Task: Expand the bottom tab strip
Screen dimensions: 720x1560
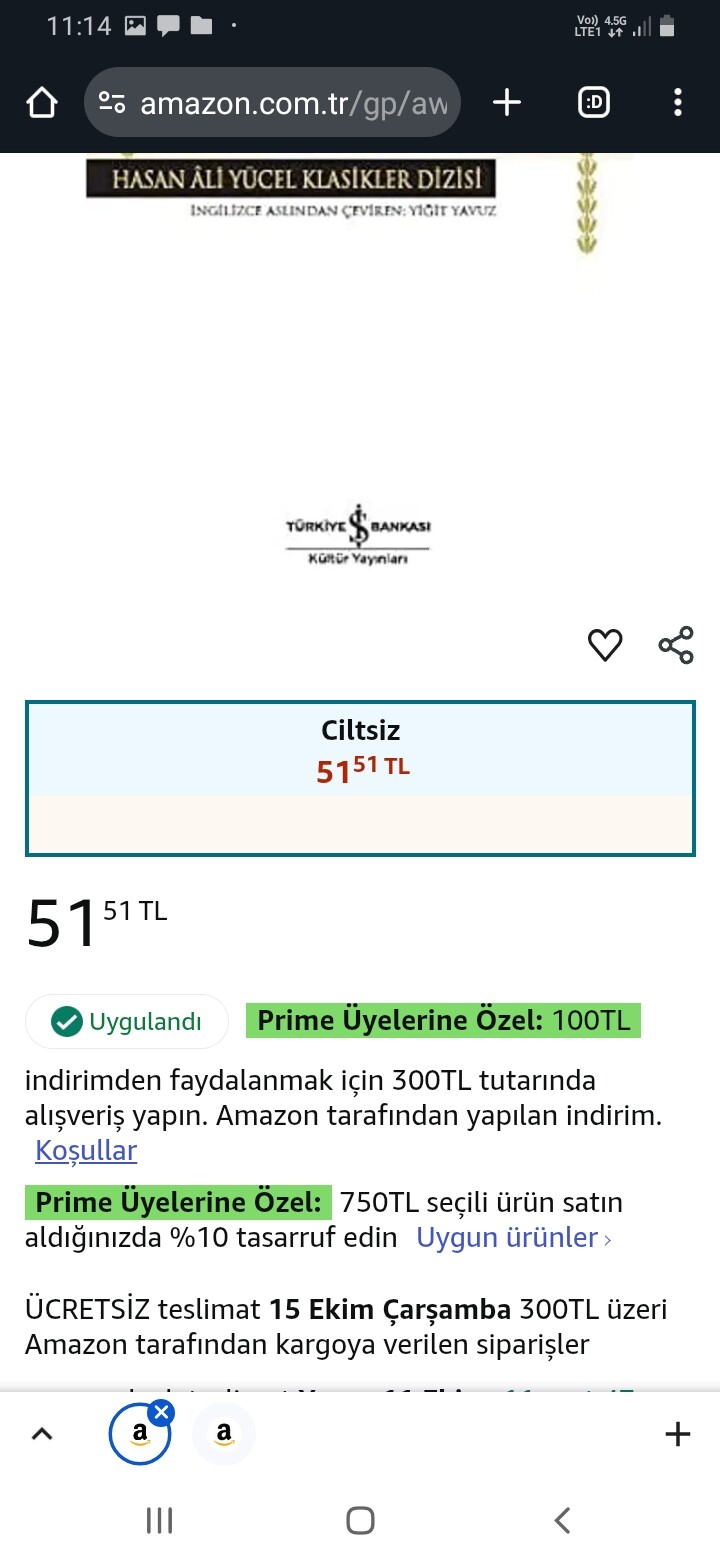Action: click(41, 1435)
